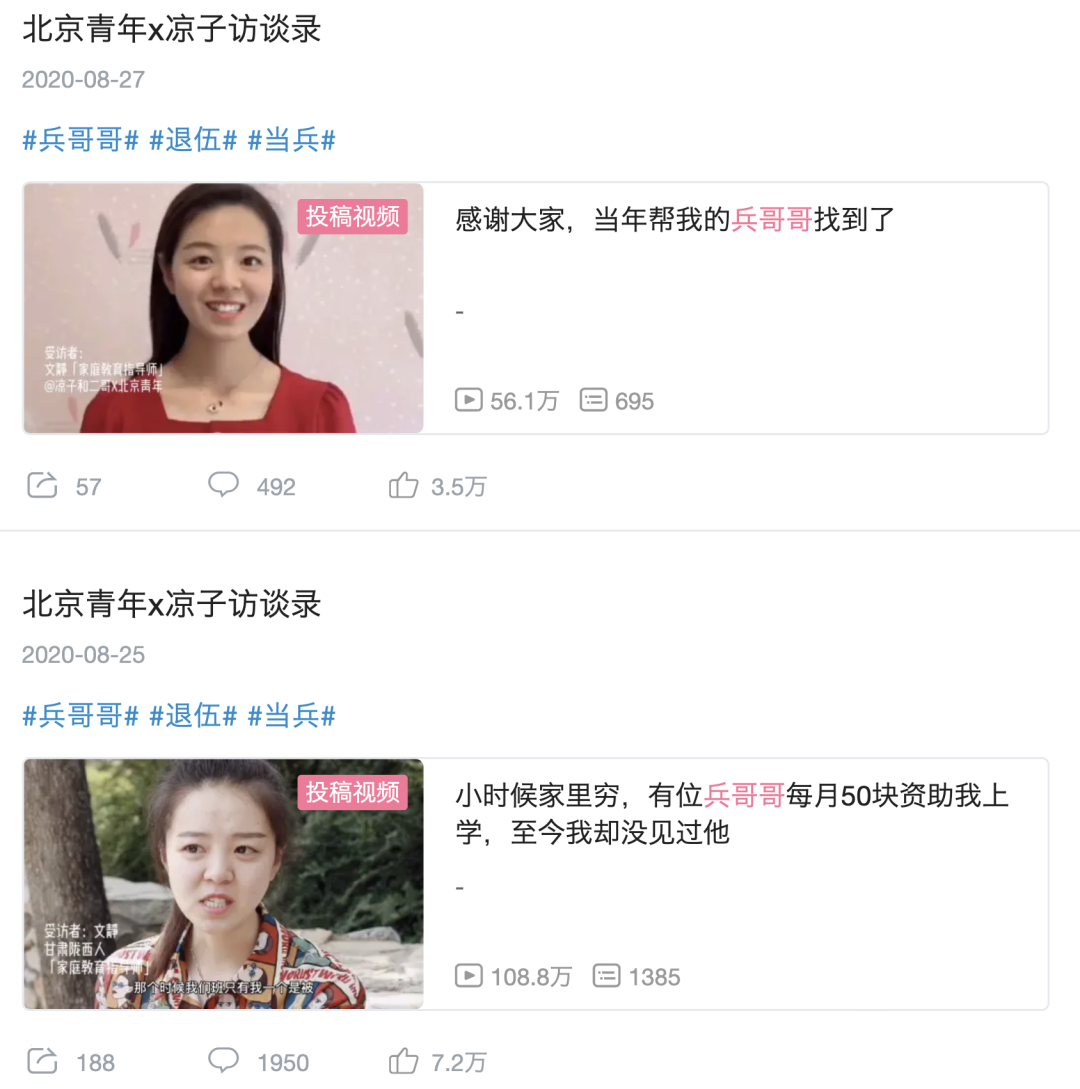
Task: Tap the #当兵# hashtag in the 2020-08-27 post
Action: 292,140
